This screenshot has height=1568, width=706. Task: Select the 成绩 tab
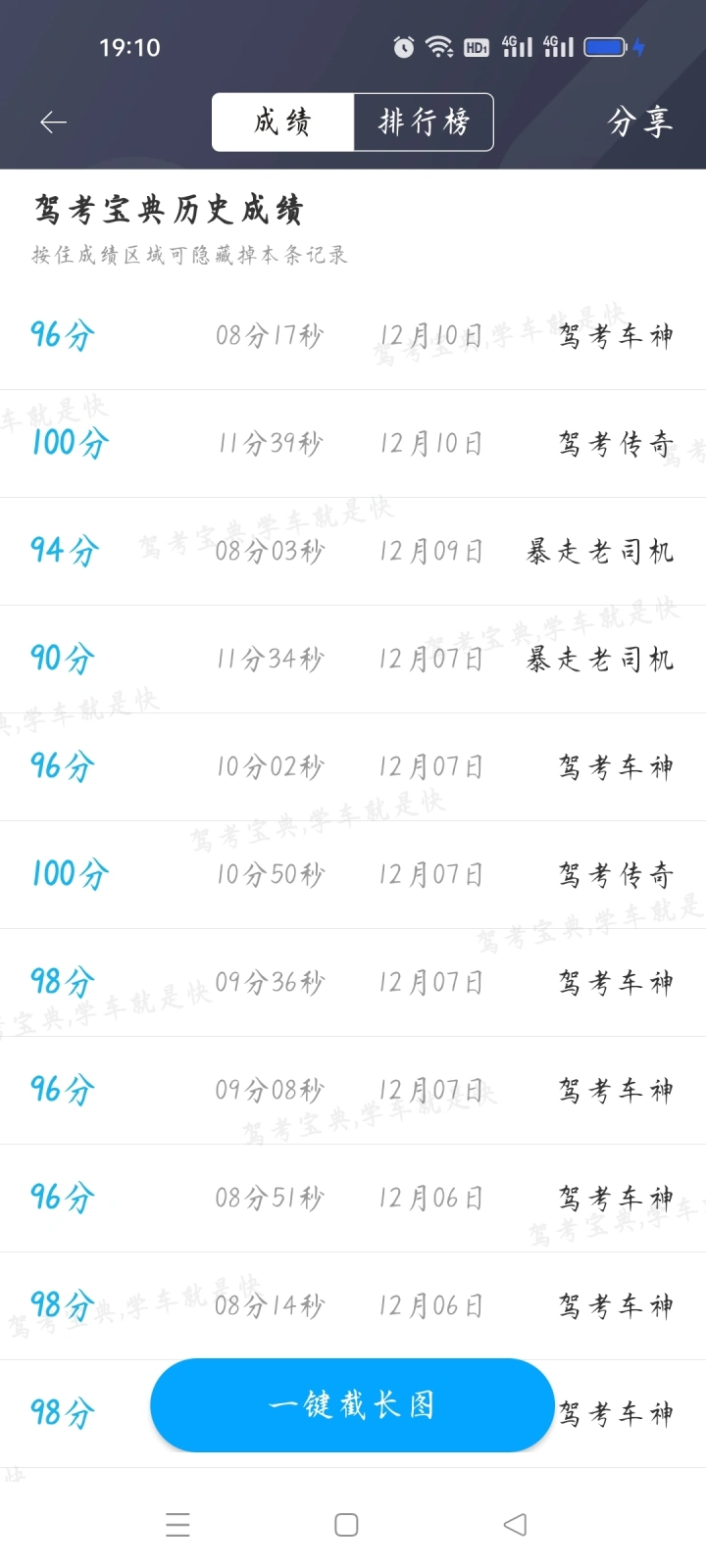tap(282, 122)
